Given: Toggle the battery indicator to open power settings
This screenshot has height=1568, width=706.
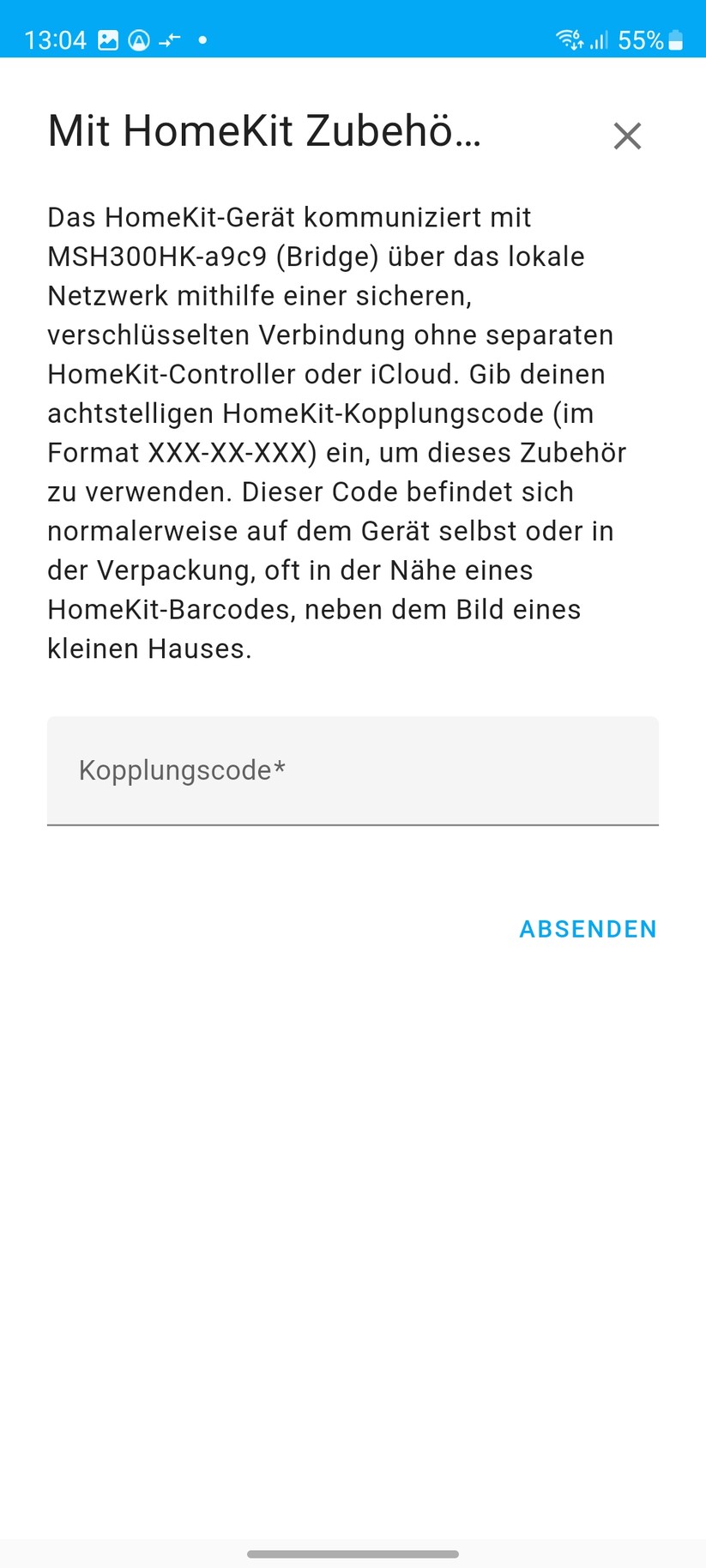Looking at the screenshot, I should [675, 39].
